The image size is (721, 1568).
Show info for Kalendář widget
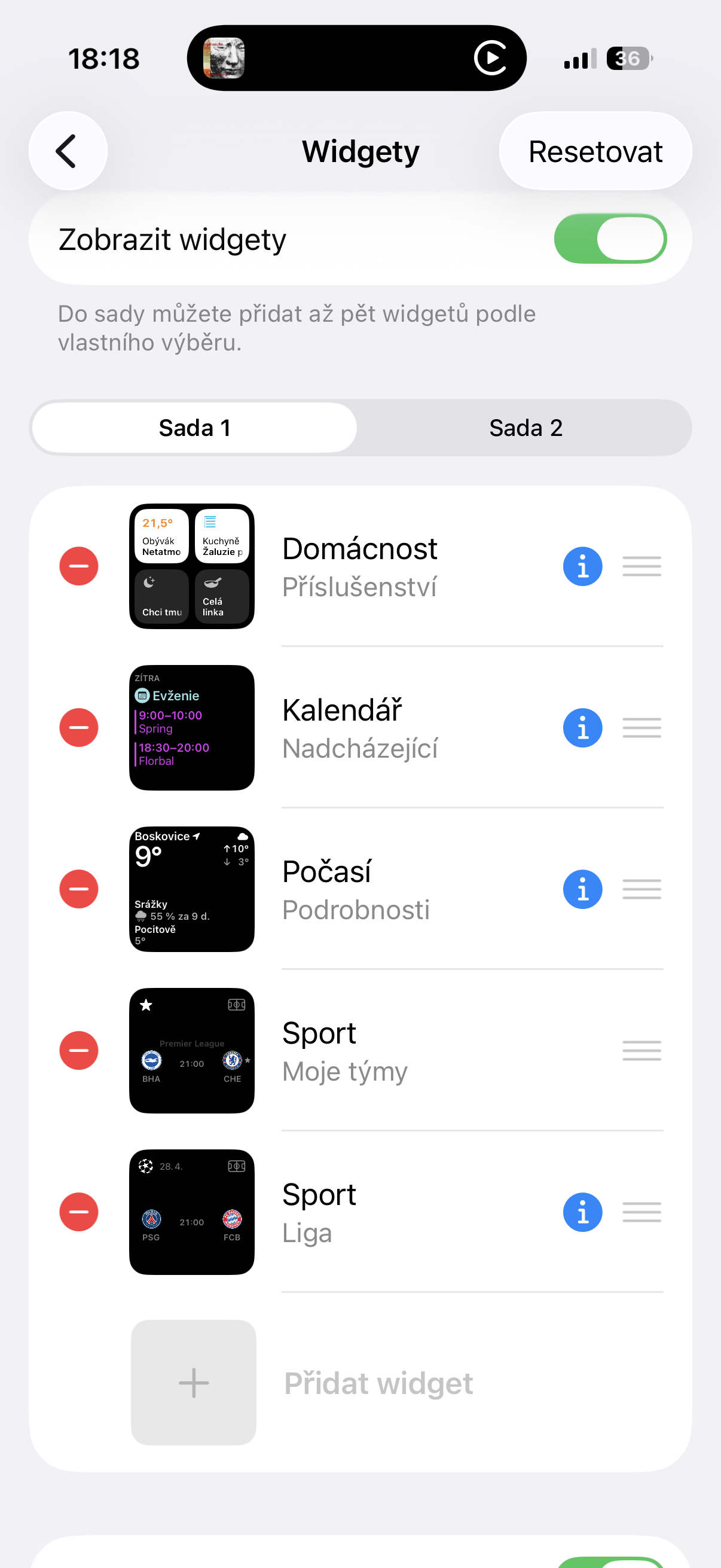(582, 727)
